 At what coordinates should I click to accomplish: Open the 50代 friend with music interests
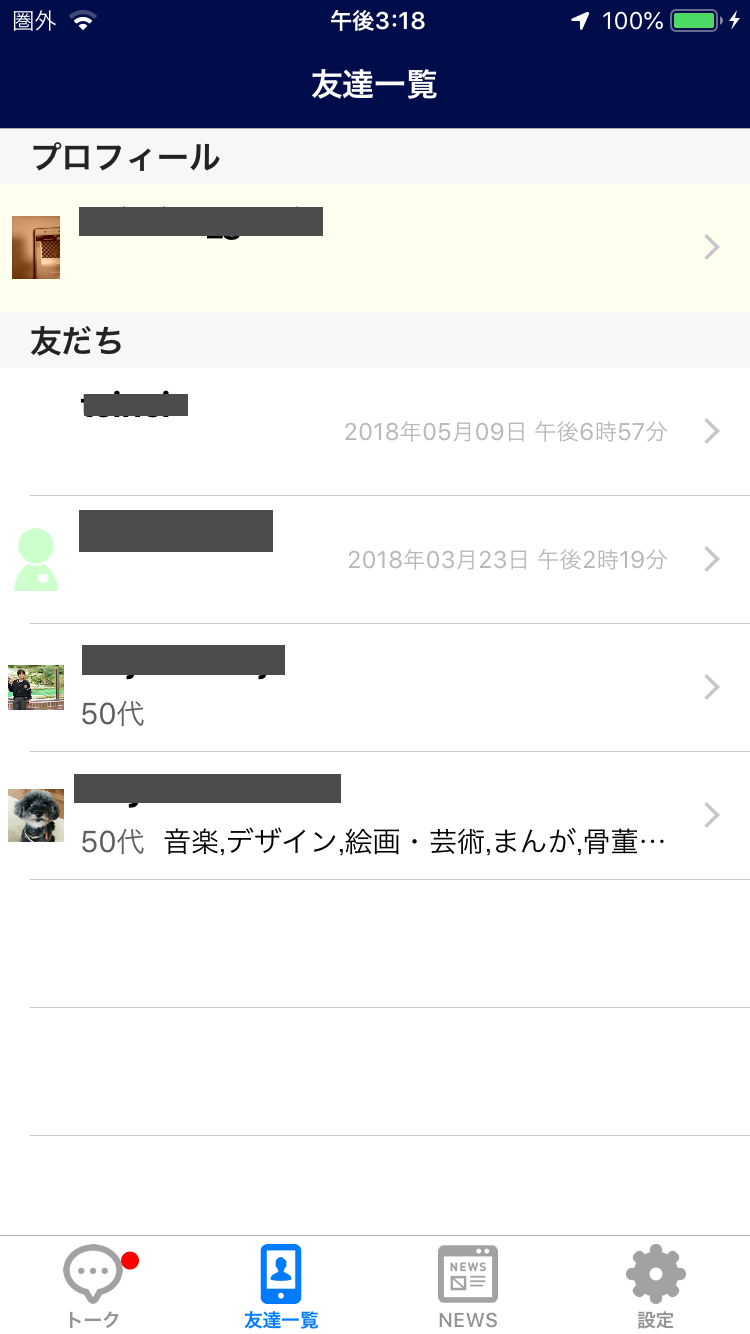(375, 815)
